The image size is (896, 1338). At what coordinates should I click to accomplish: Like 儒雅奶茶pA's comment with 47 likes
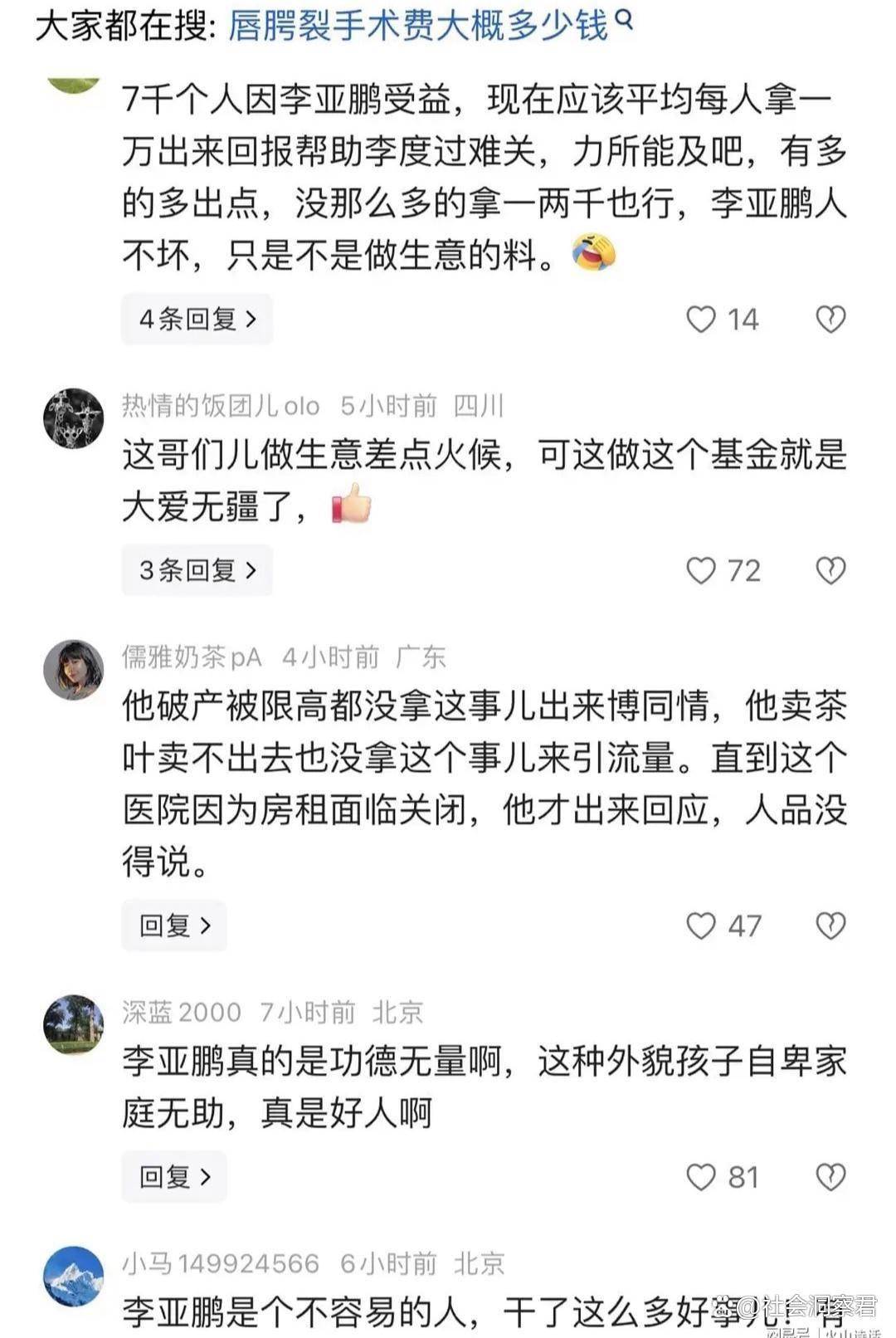[701, 926]
